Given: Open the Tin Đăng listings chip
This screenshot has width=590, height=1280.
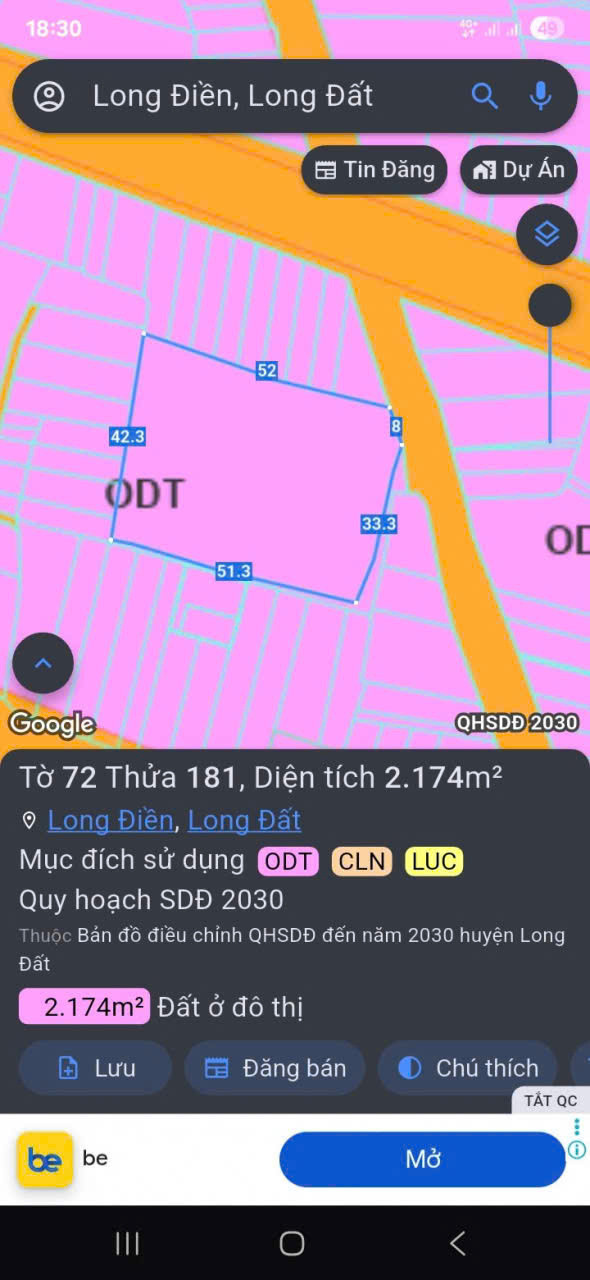Looking at the screenshot, I should 374,170.
